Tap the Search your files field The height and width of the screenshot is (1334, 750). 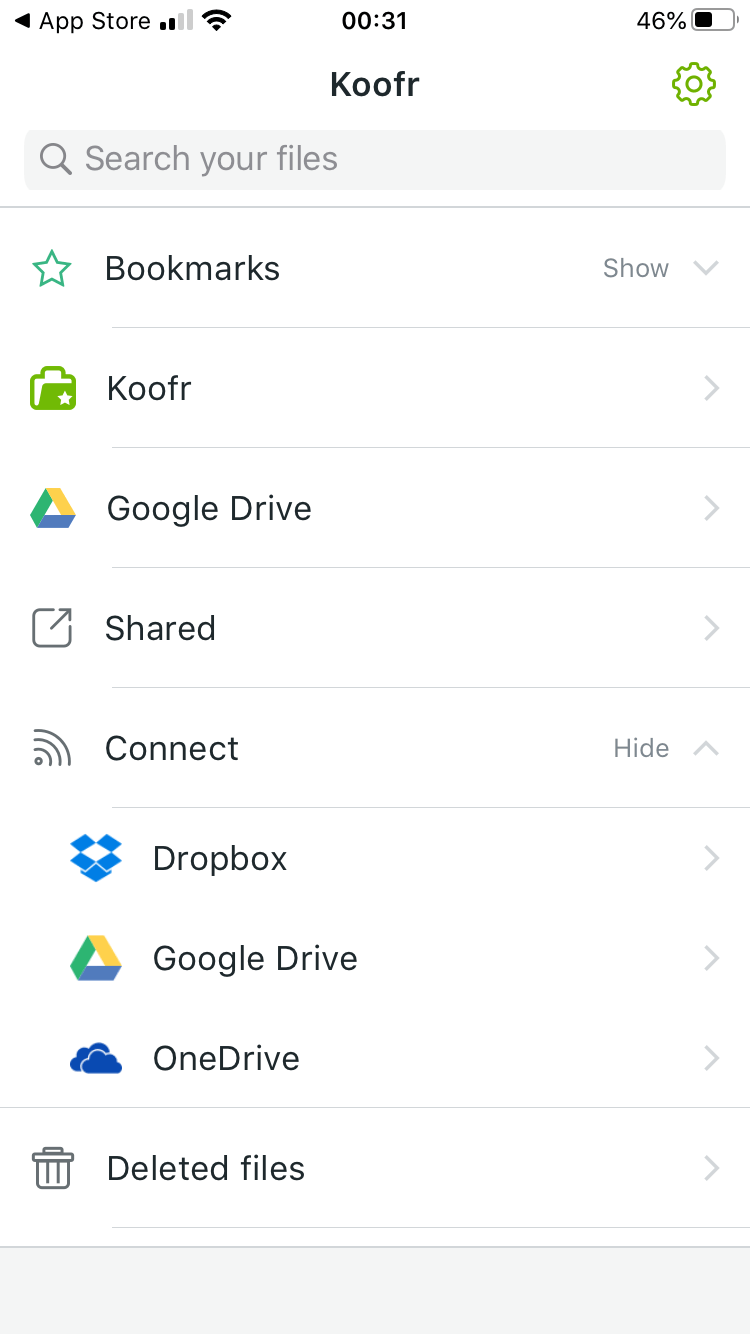click(x=375, y=158)
